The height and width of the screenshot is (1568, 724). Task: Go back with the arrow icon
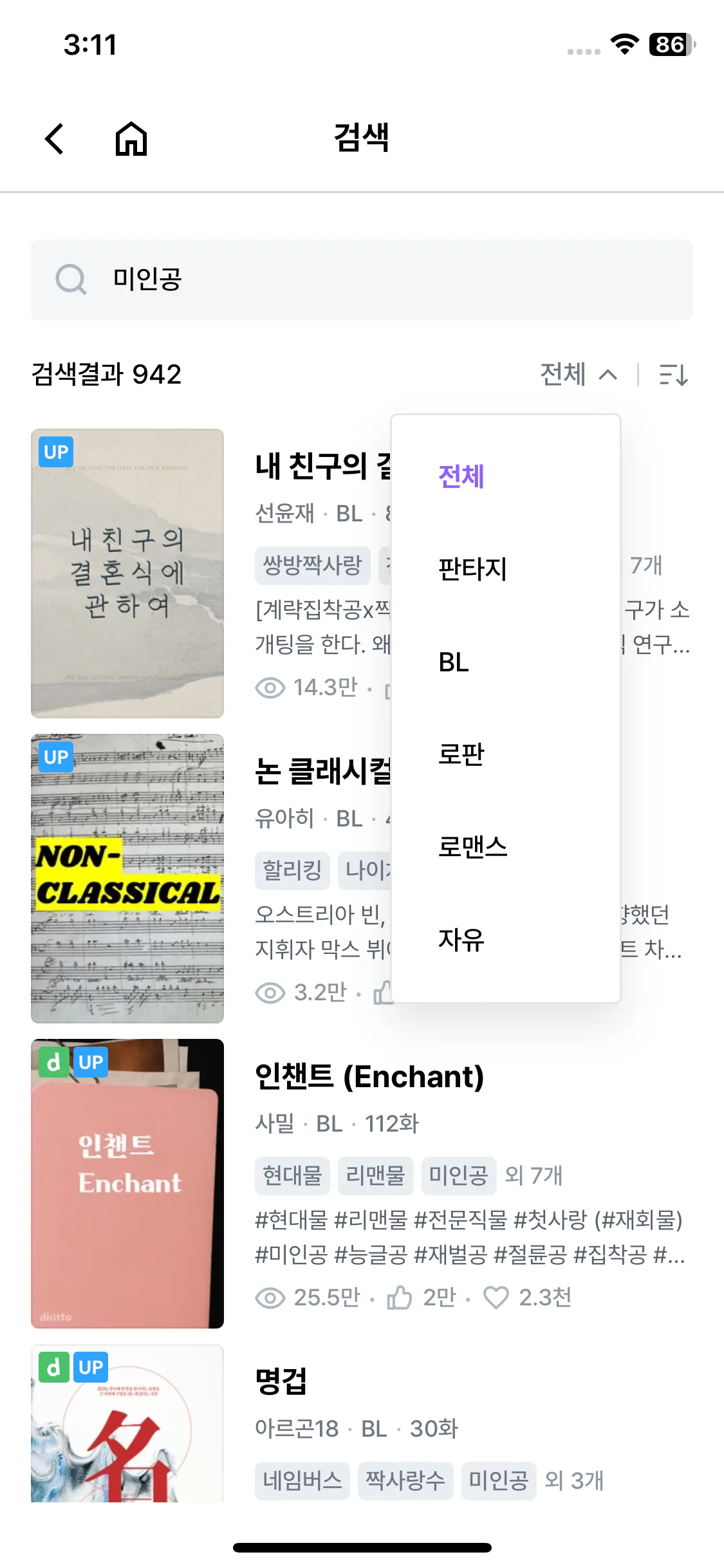coord(55,138)
